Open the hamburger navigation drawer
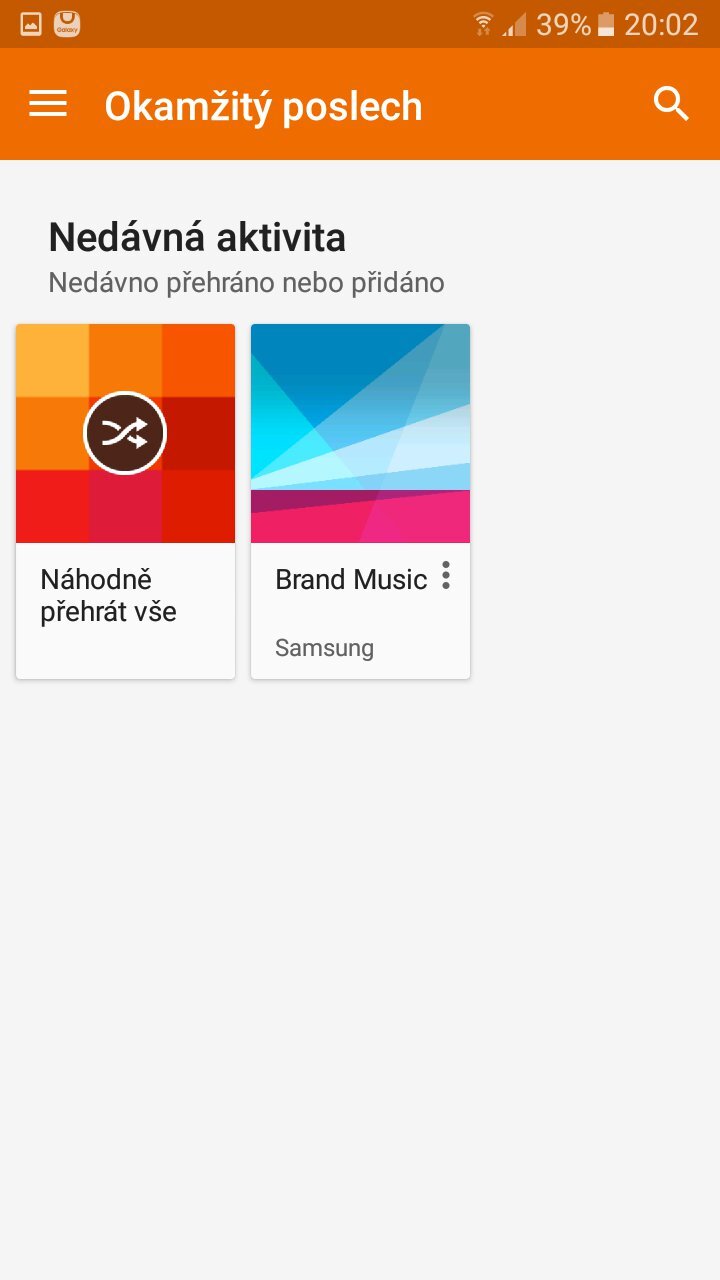The width and height of the screenshot is (720, 1280). (48, 104)
